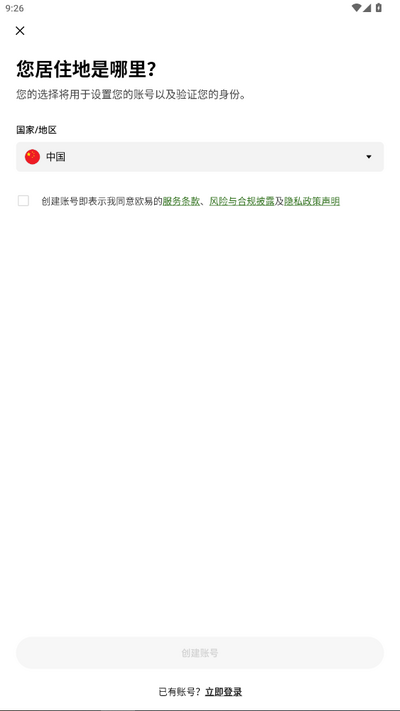
Task: Close the registration screen
Action: 20,30
